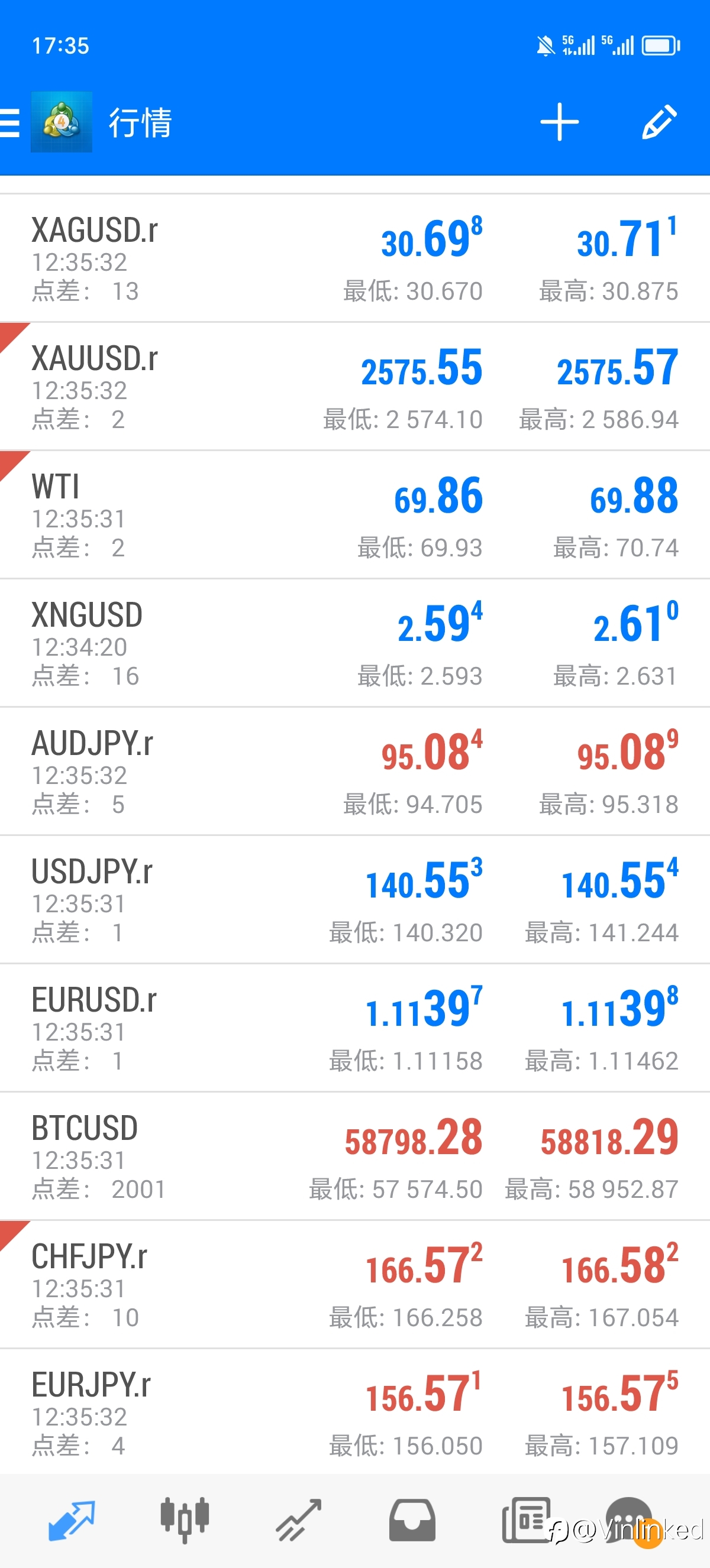Open the XAGUSD.r quote row
This screenshot has height=1568, width=710.
[x=355, y=258]
